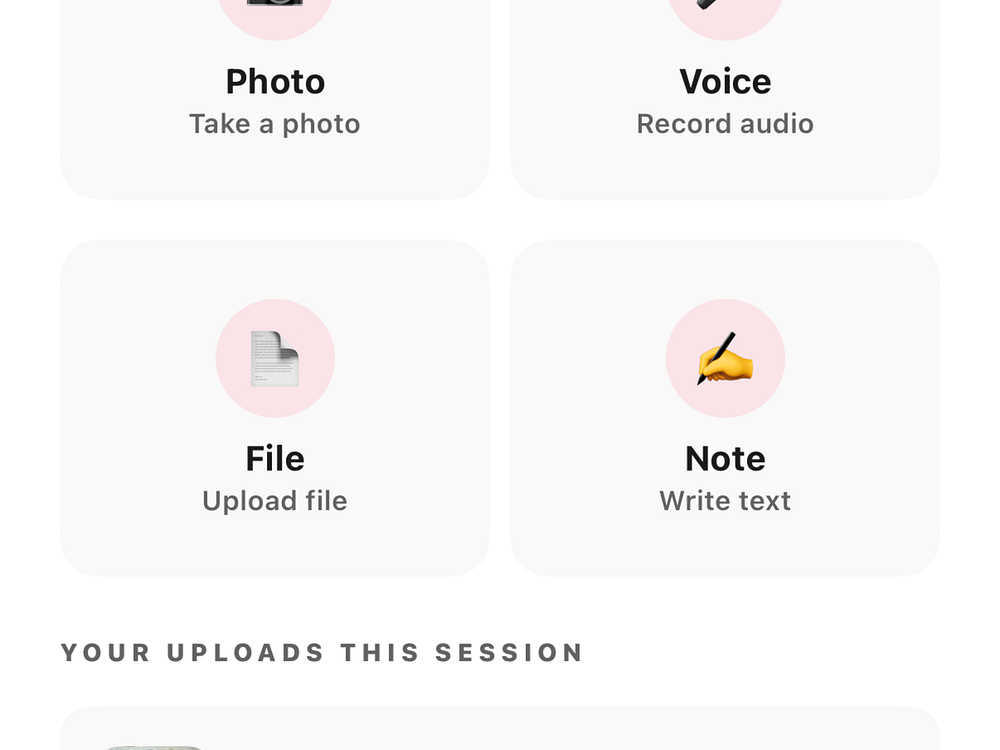This screenshot has width=1000, height=750.
Task: Select the Voice card to record audio
Action: [725, 100]
